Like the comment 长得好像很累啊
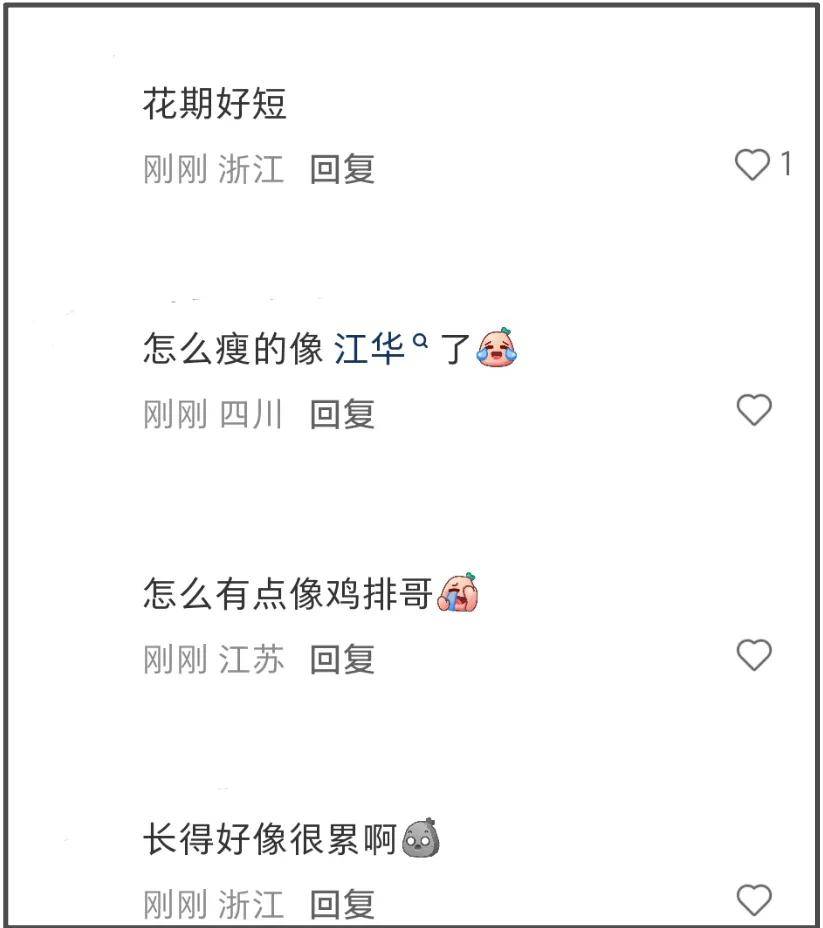This screenshot has width=823, height=928. tap(754, 899)
